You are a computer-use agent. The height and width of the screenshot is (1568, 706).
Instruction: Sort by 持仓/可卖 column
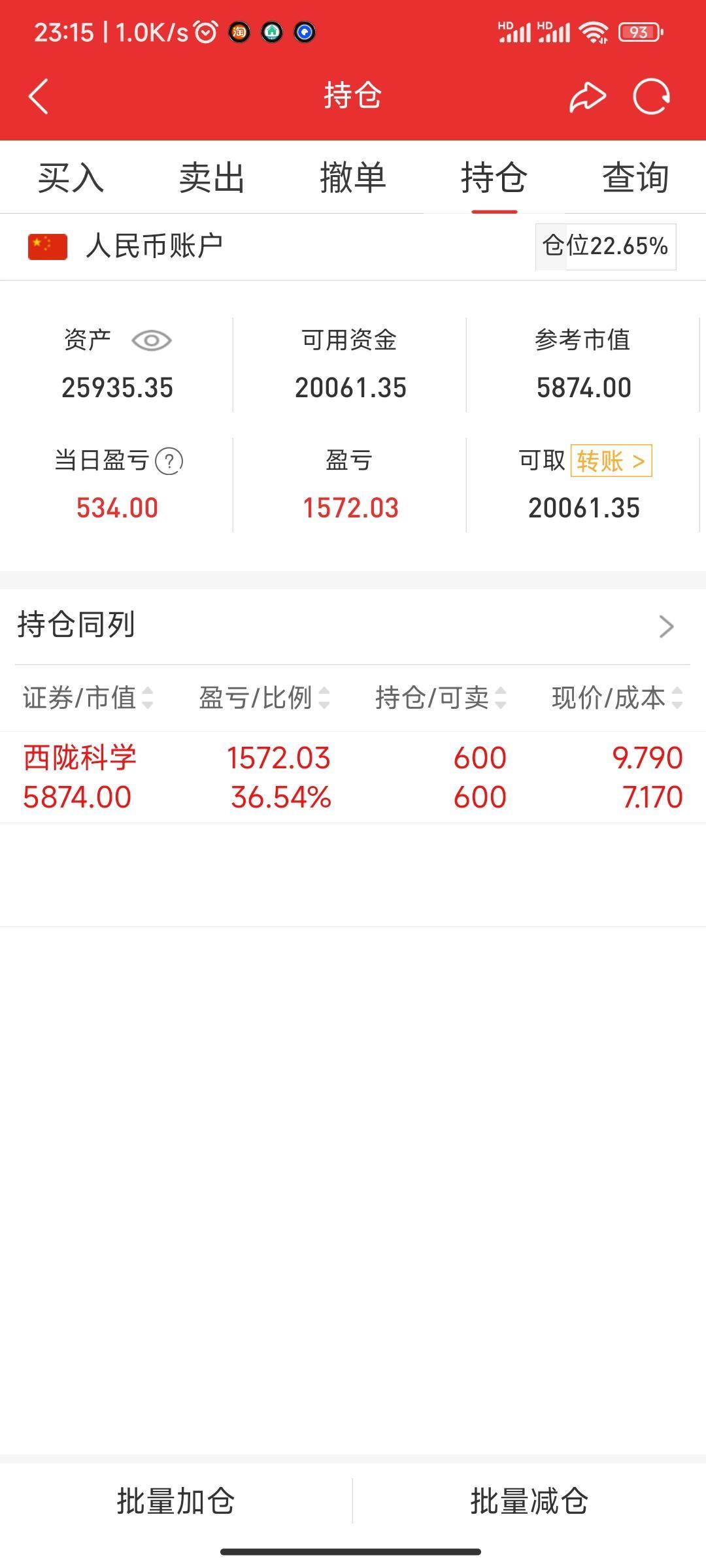441,698
